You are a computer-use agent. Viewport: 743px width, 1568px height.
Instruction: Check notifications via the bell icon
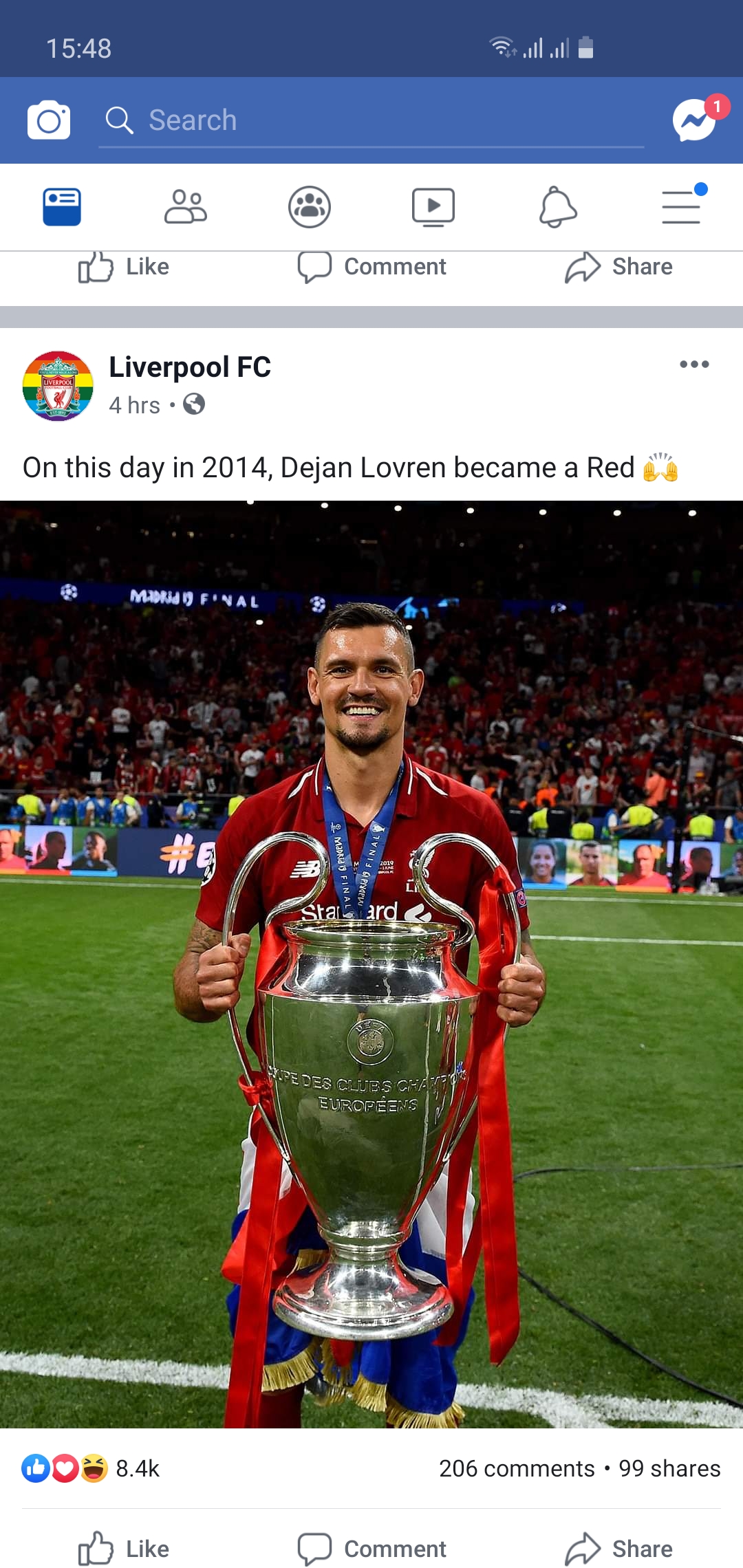click(x=558, y=206)
